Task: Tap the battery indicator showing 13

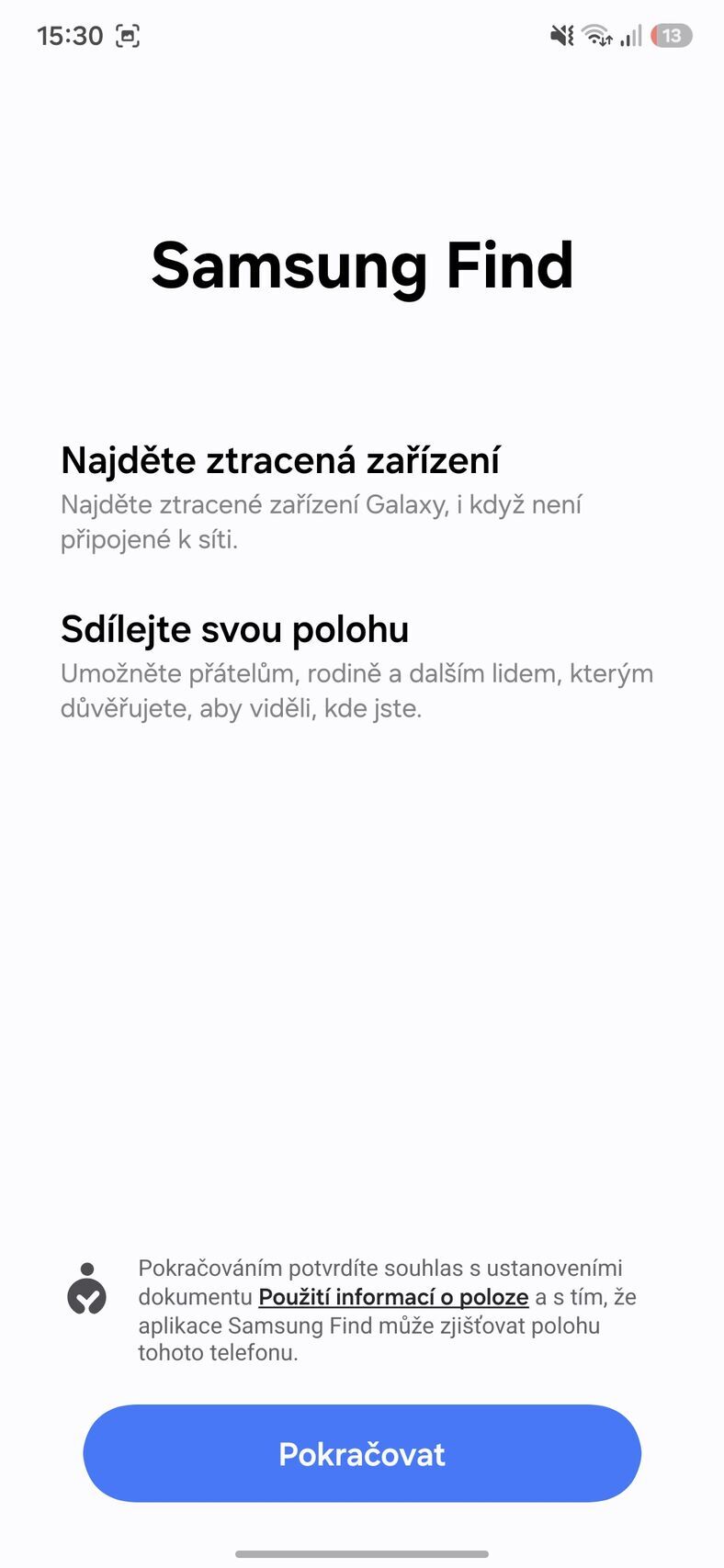Action: click(671, 36)
